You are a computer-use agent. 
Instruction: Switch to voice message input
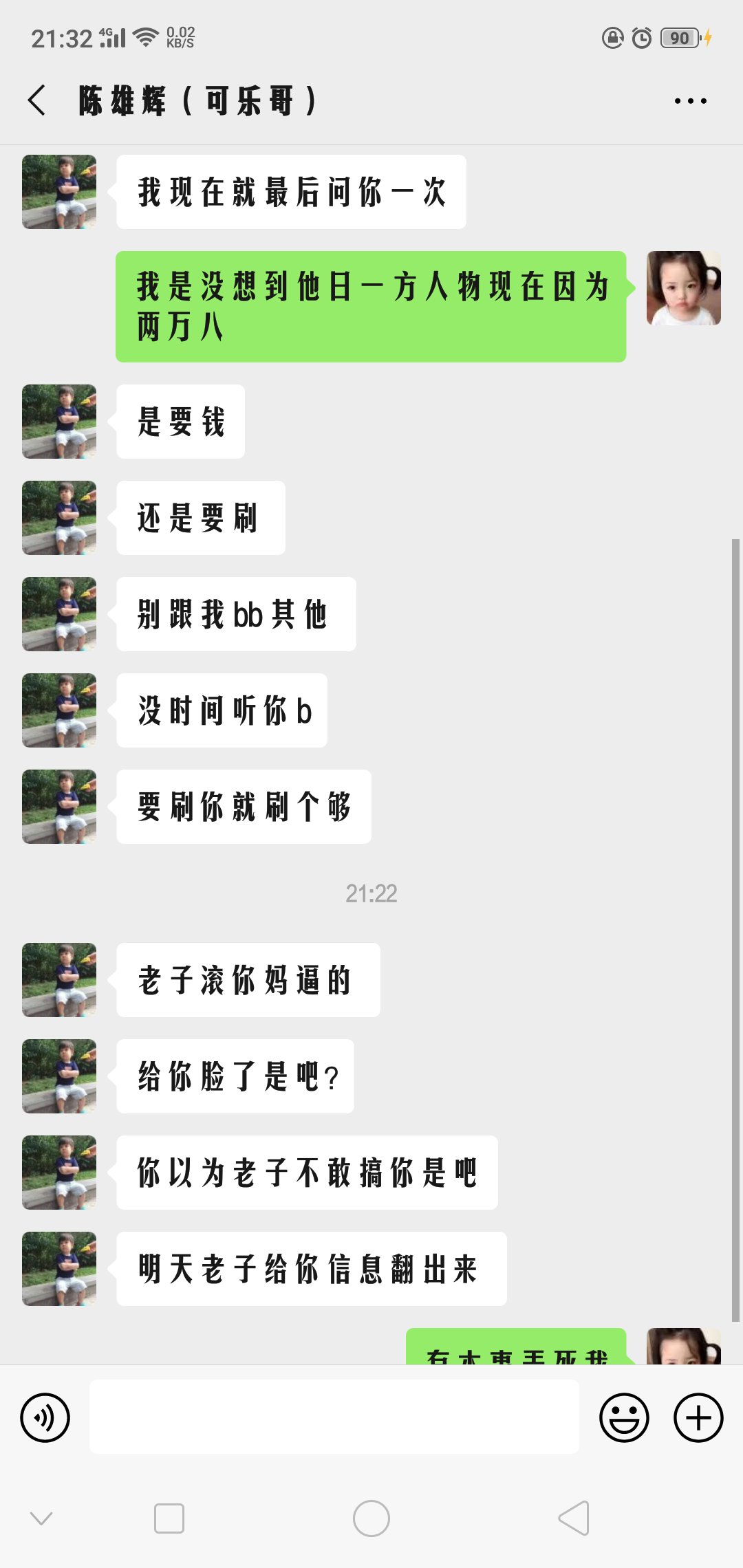click(45, 1417)
